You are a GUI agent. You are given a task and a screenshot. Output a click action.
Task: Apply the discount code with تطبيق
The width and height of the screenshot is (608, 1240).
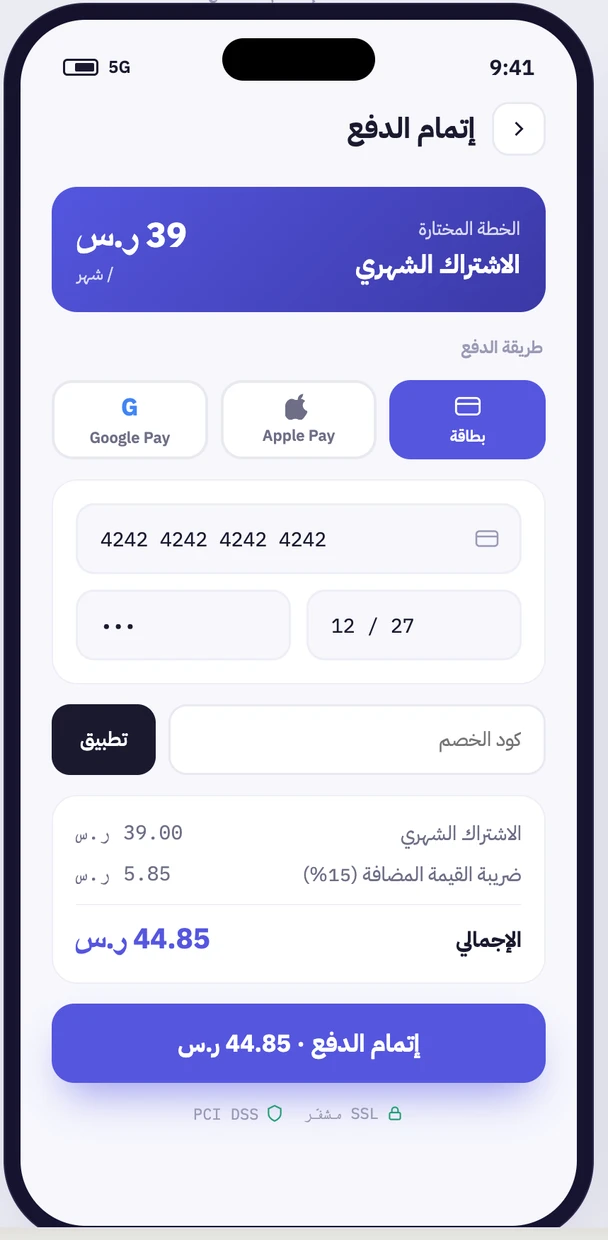point(104,740)
